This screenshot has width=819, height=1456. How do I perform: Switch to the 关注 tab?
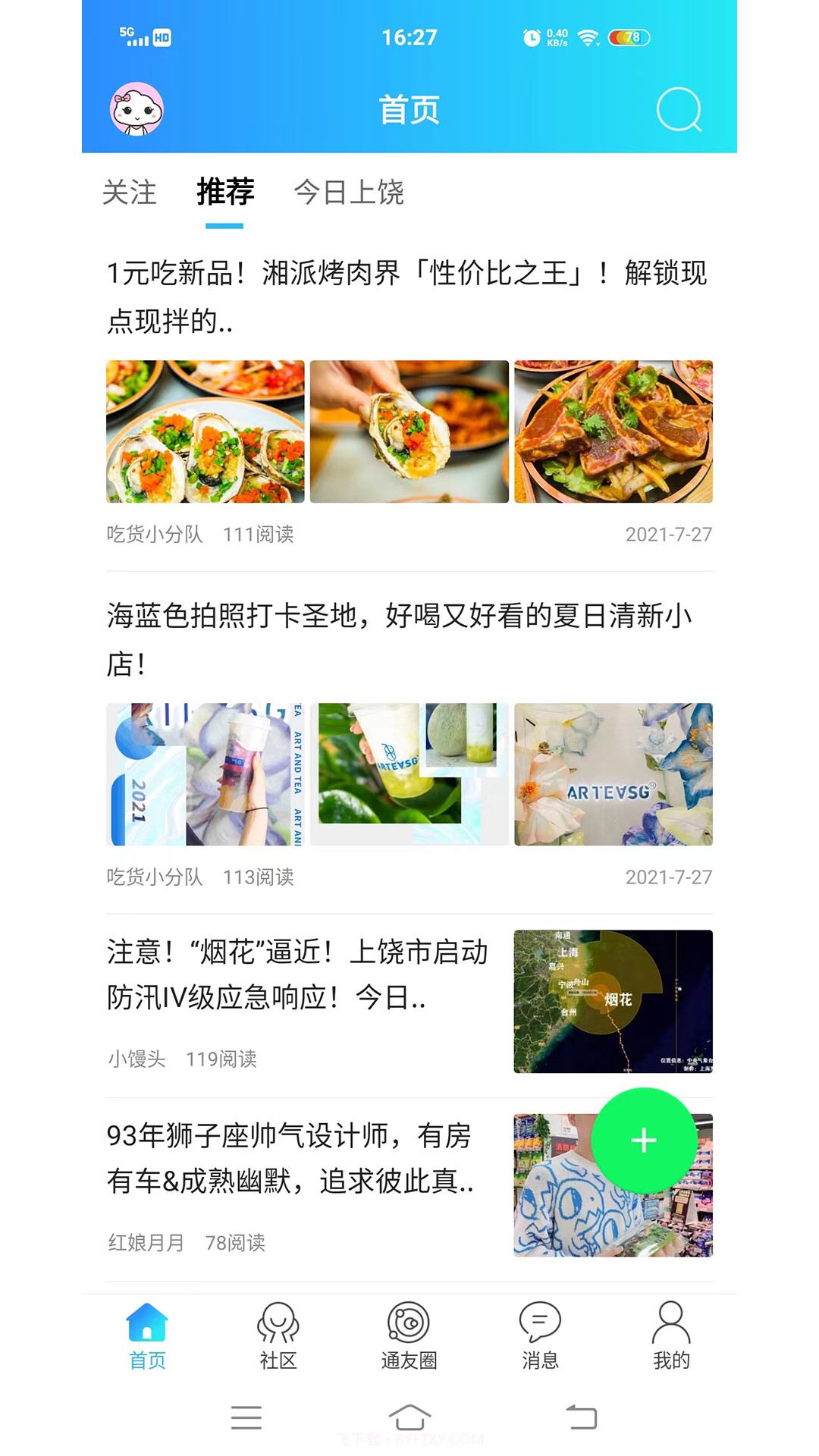point(130,193)
